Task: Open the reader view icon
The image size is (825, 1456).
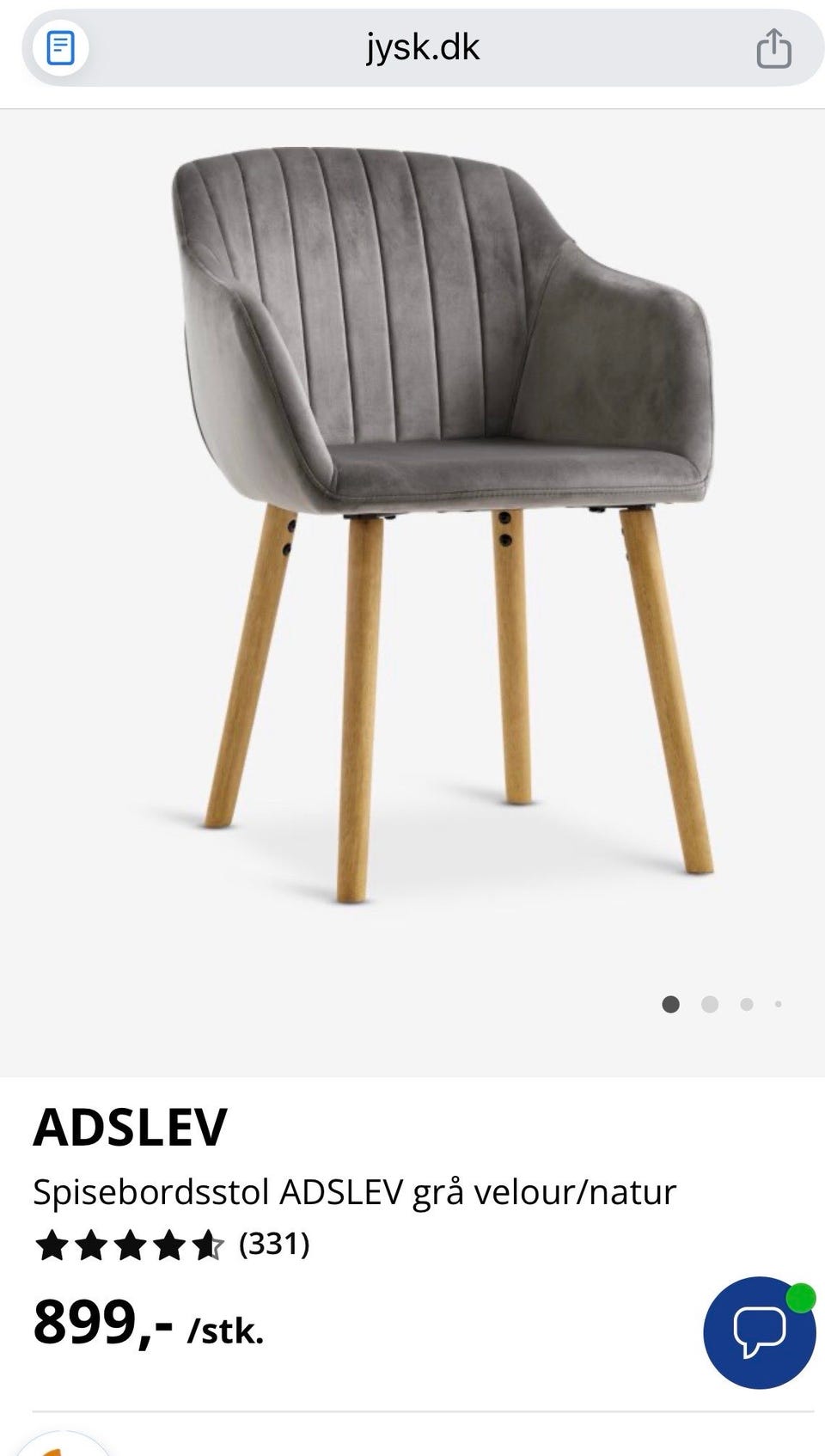Action: tap(60, 48)
